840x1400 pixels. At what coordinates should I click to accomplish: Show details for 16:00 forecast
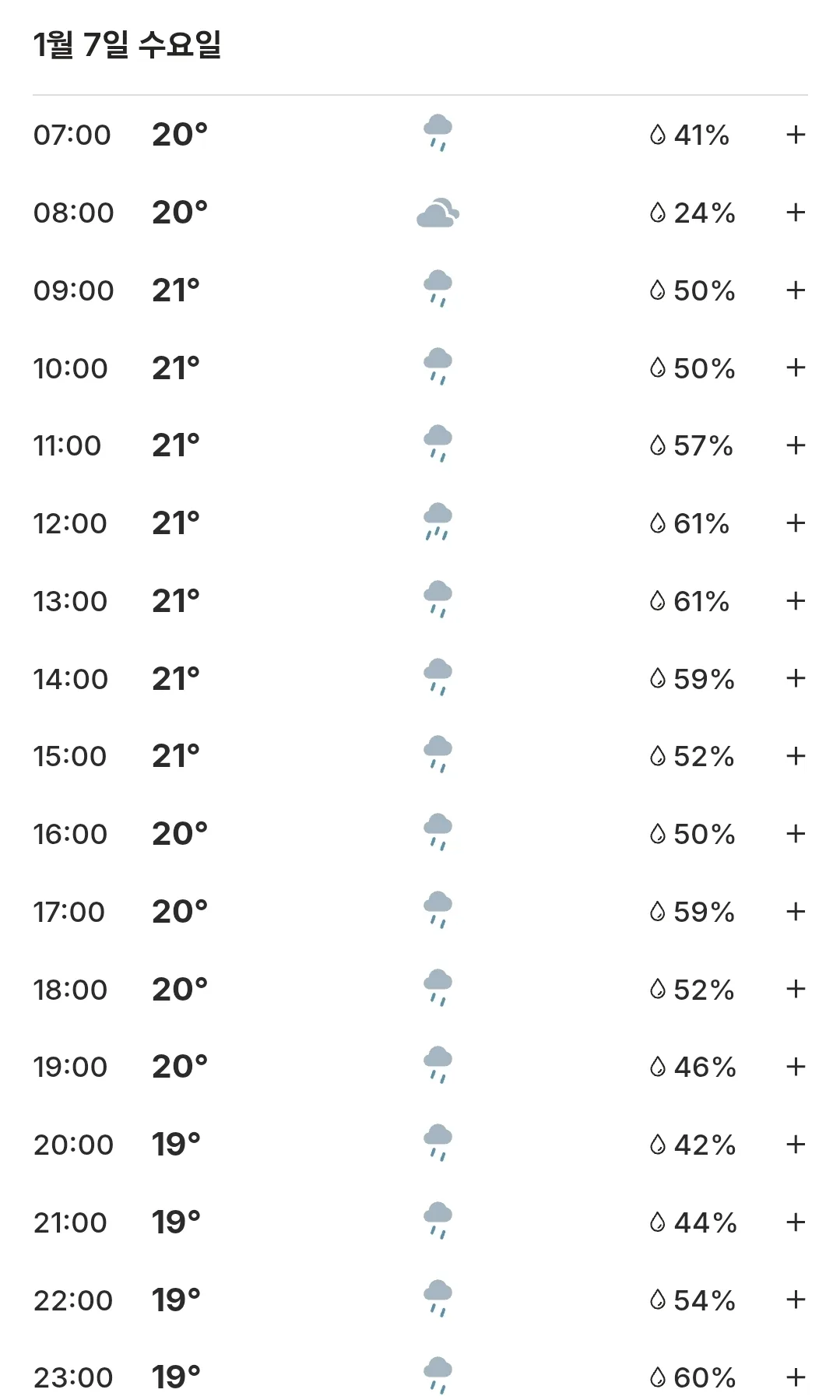pos(795,834)
